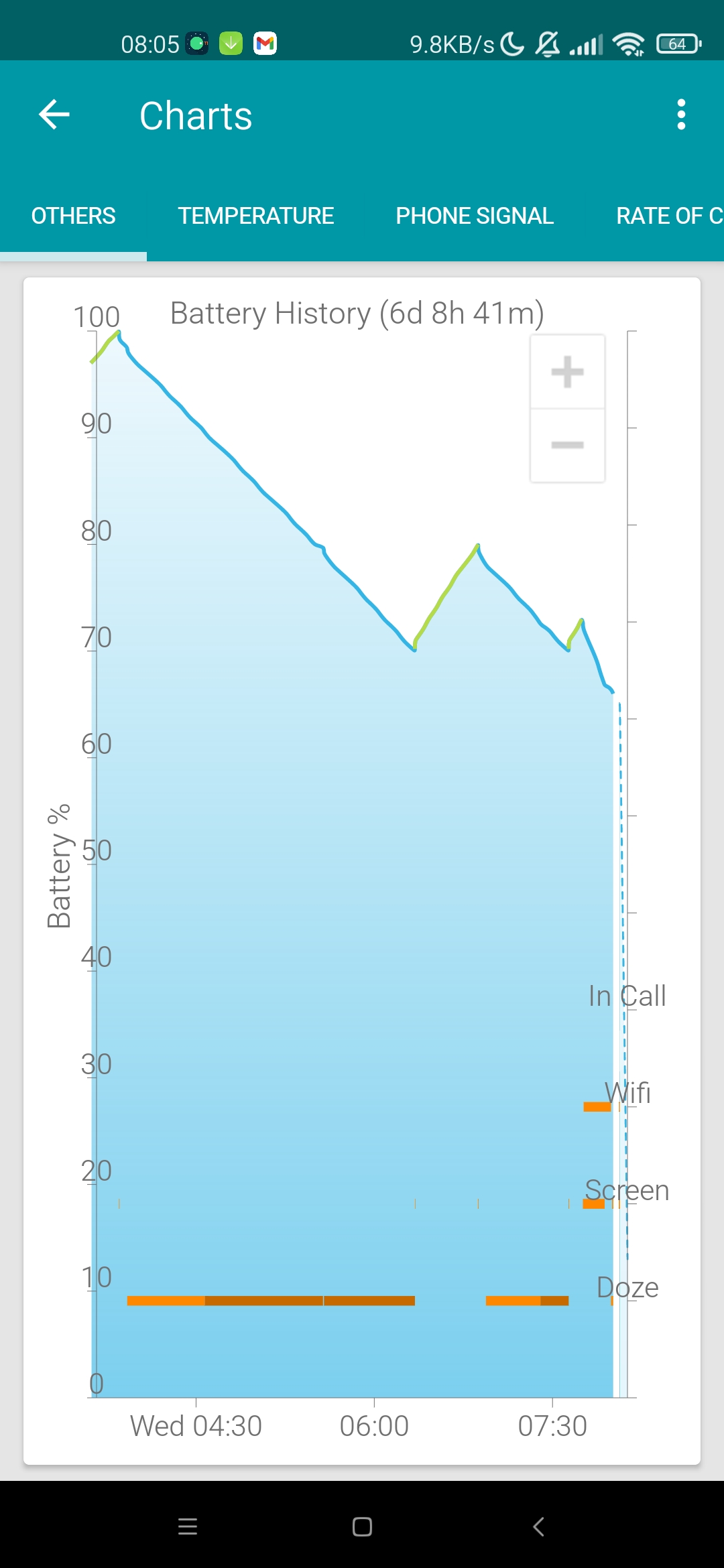This screenshot has width=724, height=1568.
Task: Tap the system home button
Action: tap(362, 1526)
